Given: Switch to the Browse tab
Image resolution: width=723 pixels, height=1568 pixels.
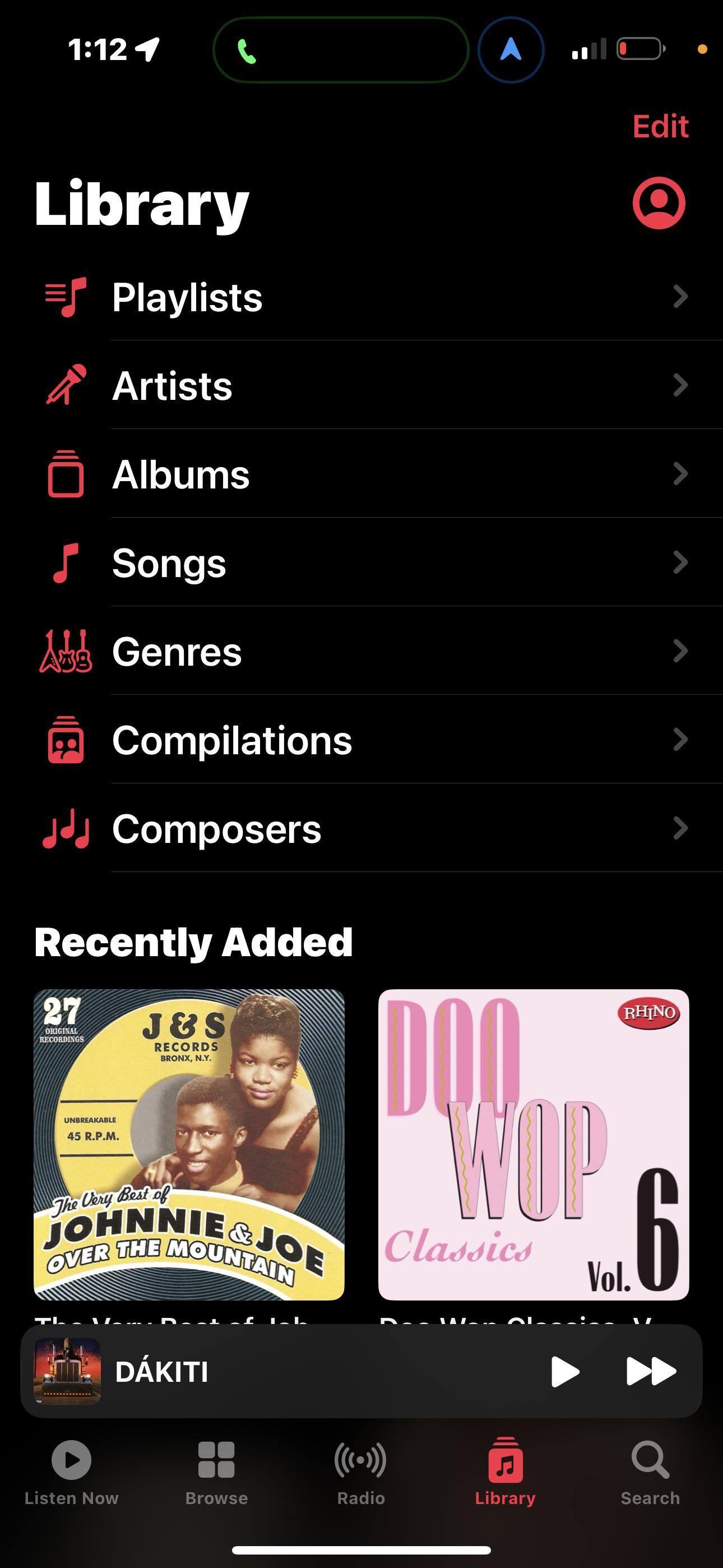Looking at the screenshot, I should point(216,1472).
